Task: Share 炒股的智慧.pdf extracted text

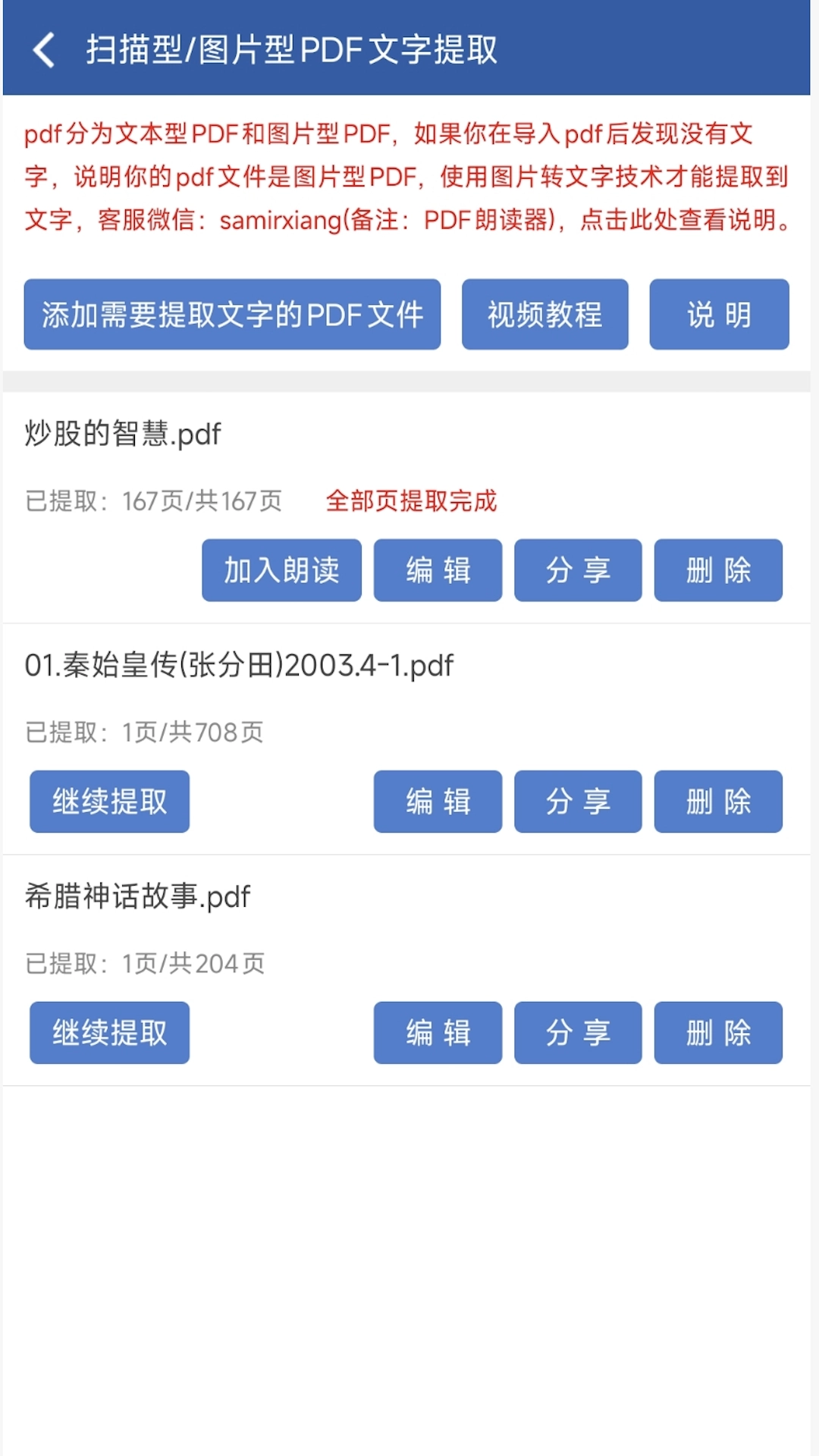Action: (577, 570)
